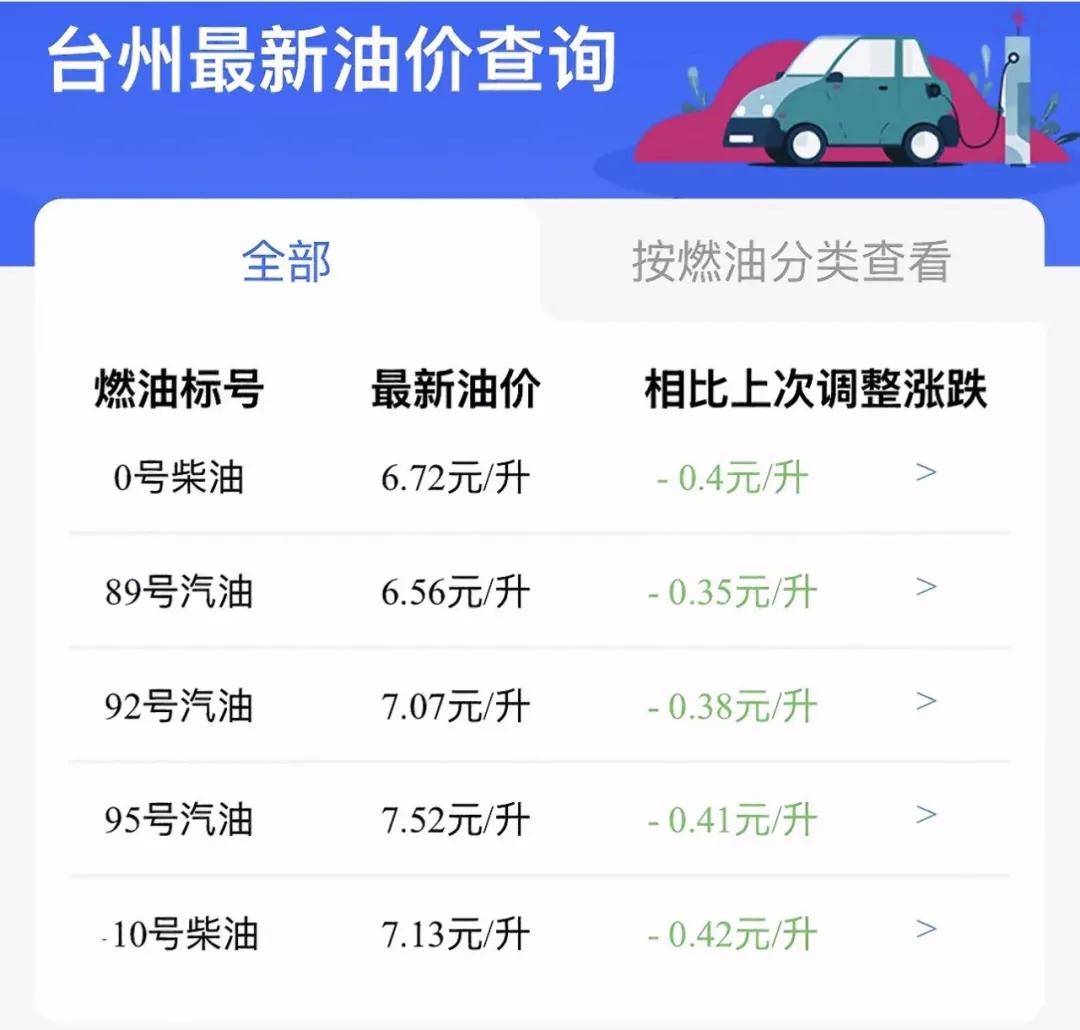Switch to 按燃油分类查看 tab
The width and height of the screenshot is (1080, 1030).
(790, 262)
